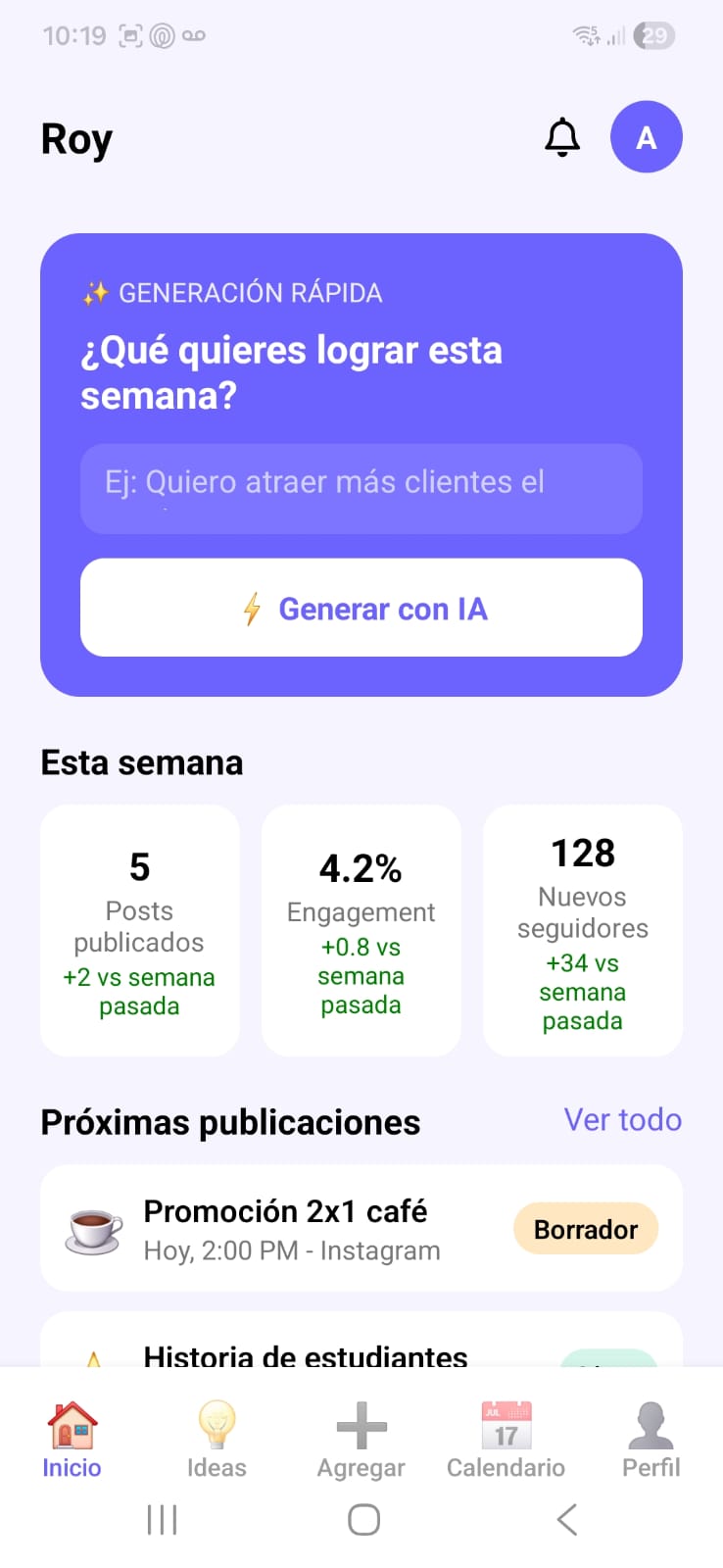Tap Generar con IA button
This screenshot has width=723, height=1568.
[x=361, y=608]
